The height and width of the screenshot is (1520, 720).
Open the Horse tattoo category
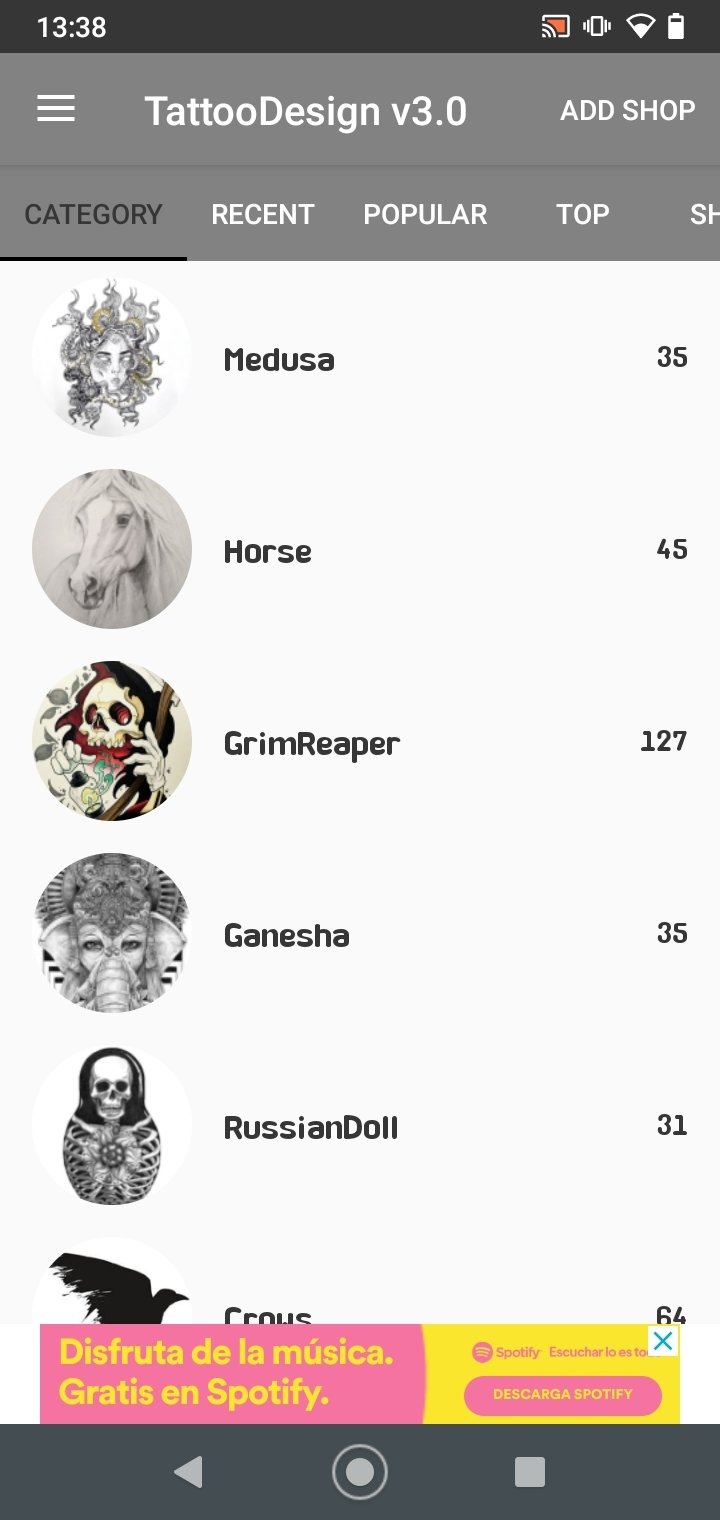click(360, 549)
